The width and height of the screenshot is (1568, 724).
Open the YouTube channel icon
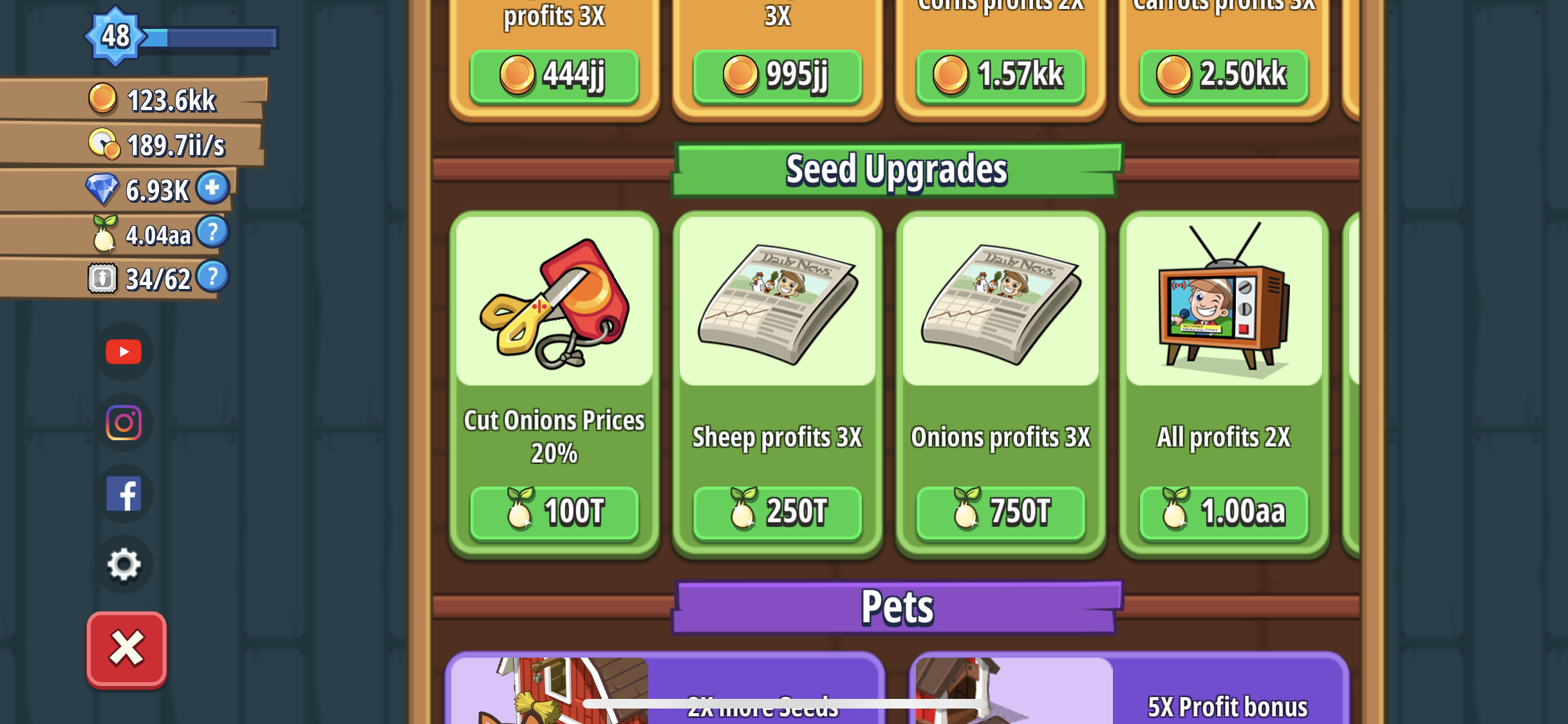(x=124, y=352)
